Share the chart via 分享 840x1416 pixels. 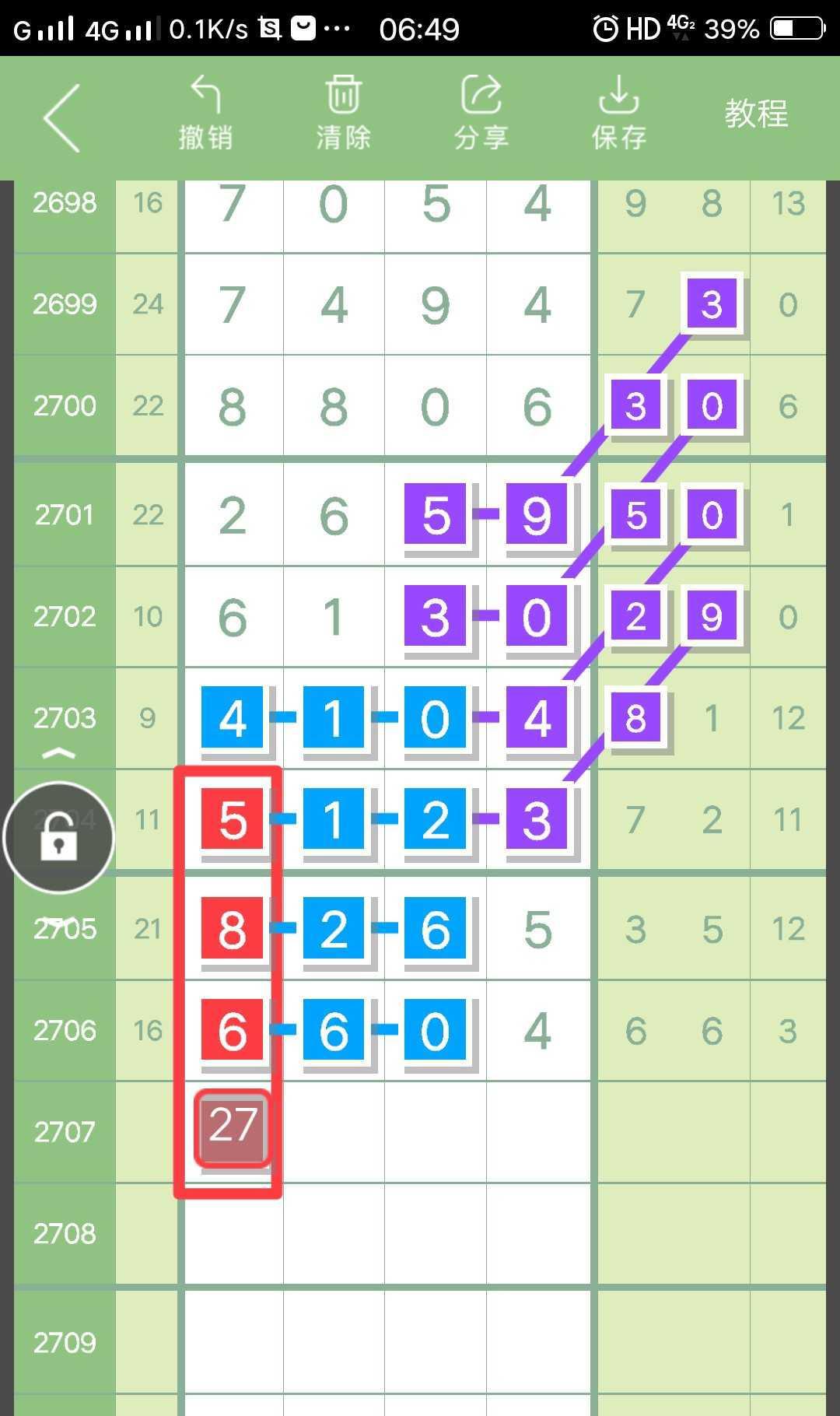click(x=481, y=114)
